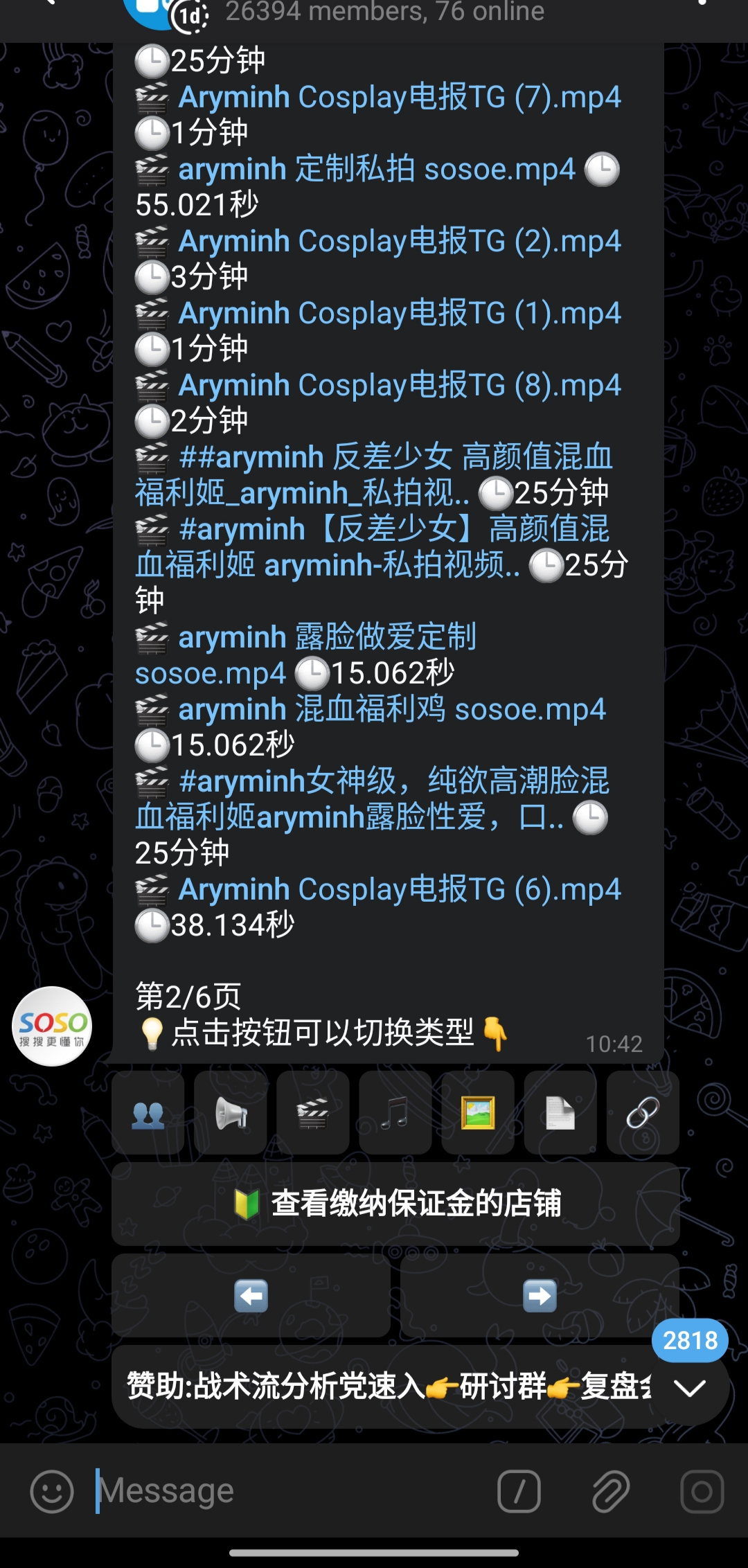The height and width of the screenshot is (1568, 748).
Task: Go to previous page with left arrow
Action: (x=251, y=1295)
